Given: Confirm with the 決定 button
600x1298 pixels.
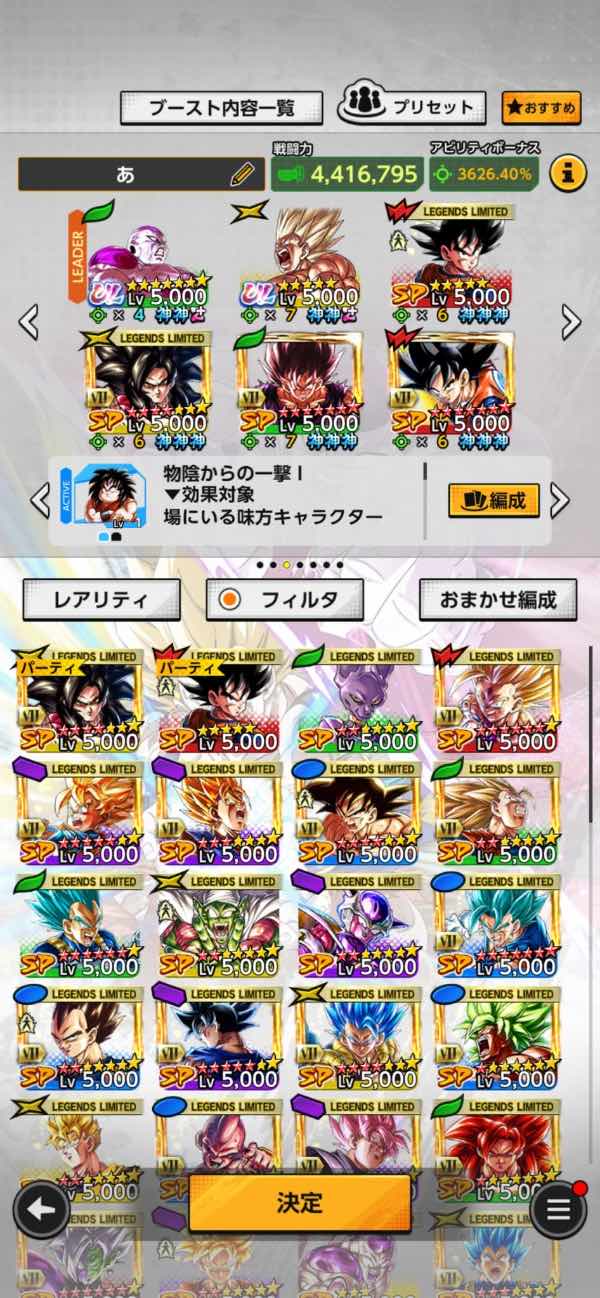Looking at the screenshot, I should 299,1203.
